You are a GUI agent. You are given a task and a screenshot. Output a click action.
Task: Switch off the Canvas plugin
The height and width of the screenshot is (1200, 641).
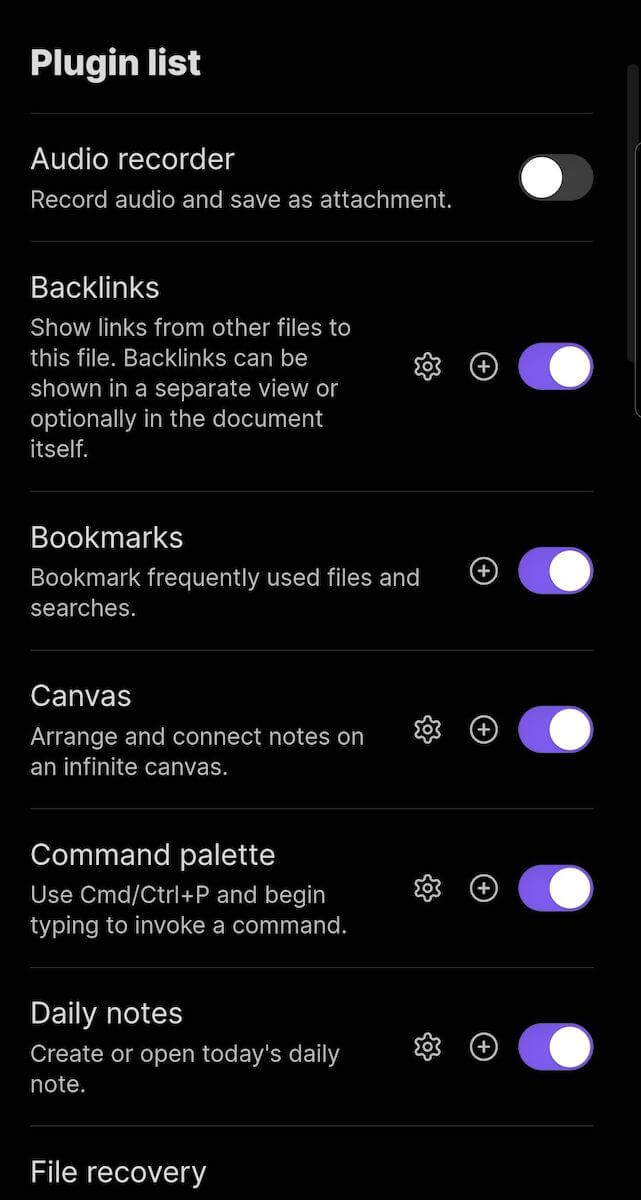pos(555,730)
